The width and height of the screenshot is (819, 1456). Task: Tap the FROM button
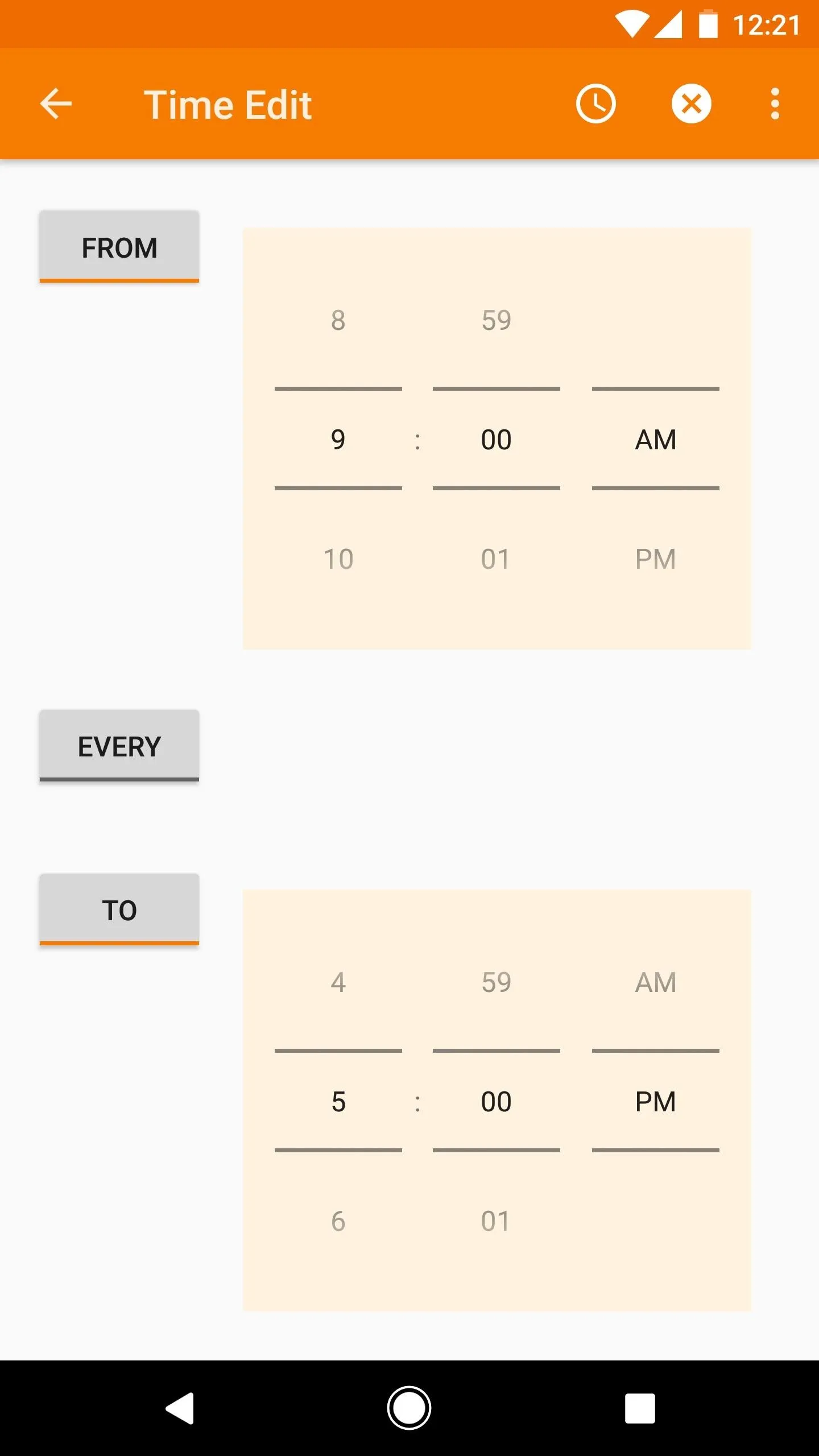click(x=119, y=247)
